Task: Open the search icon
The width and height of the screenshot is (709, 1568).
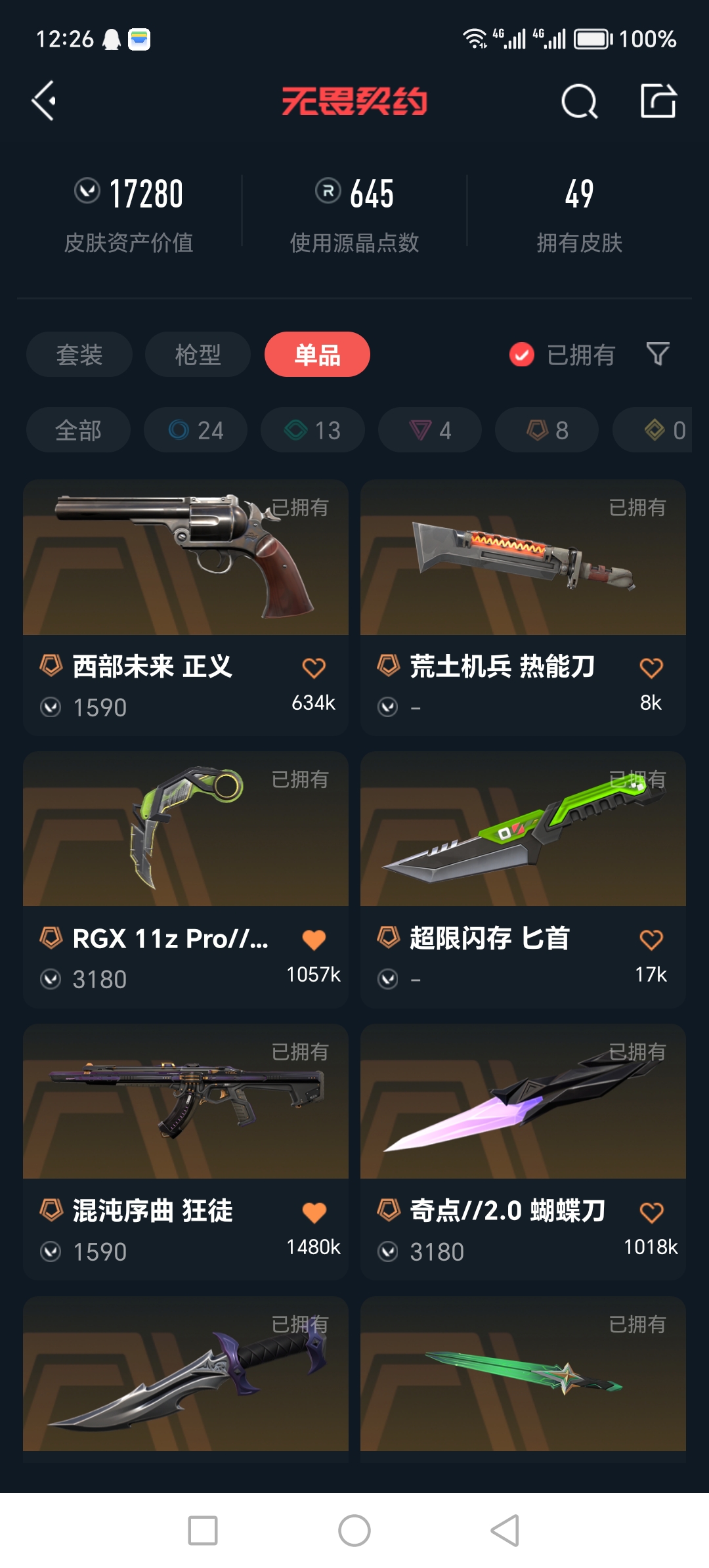Action: (579, 101)
